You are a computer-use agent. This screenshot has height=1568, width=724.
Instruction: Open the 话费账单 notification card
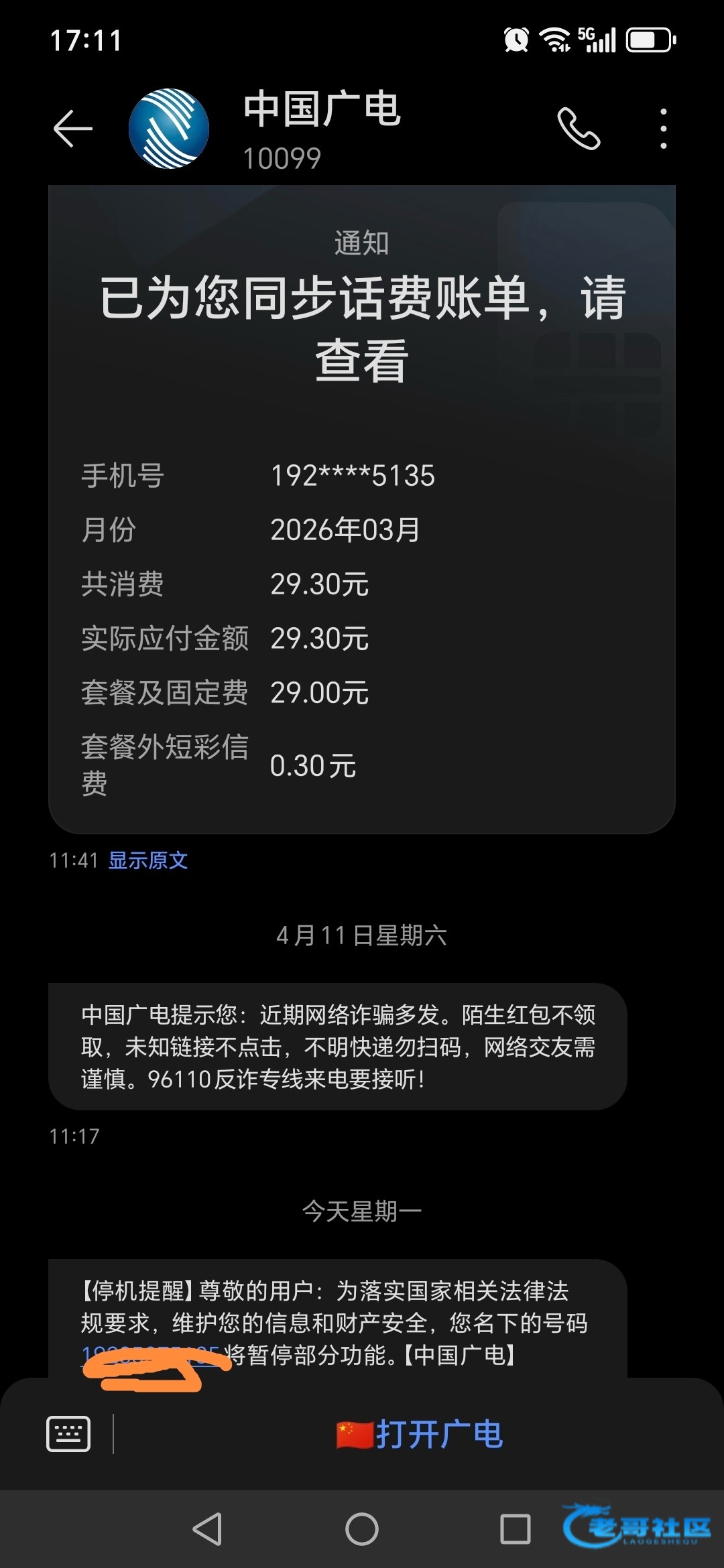[362, 509]
